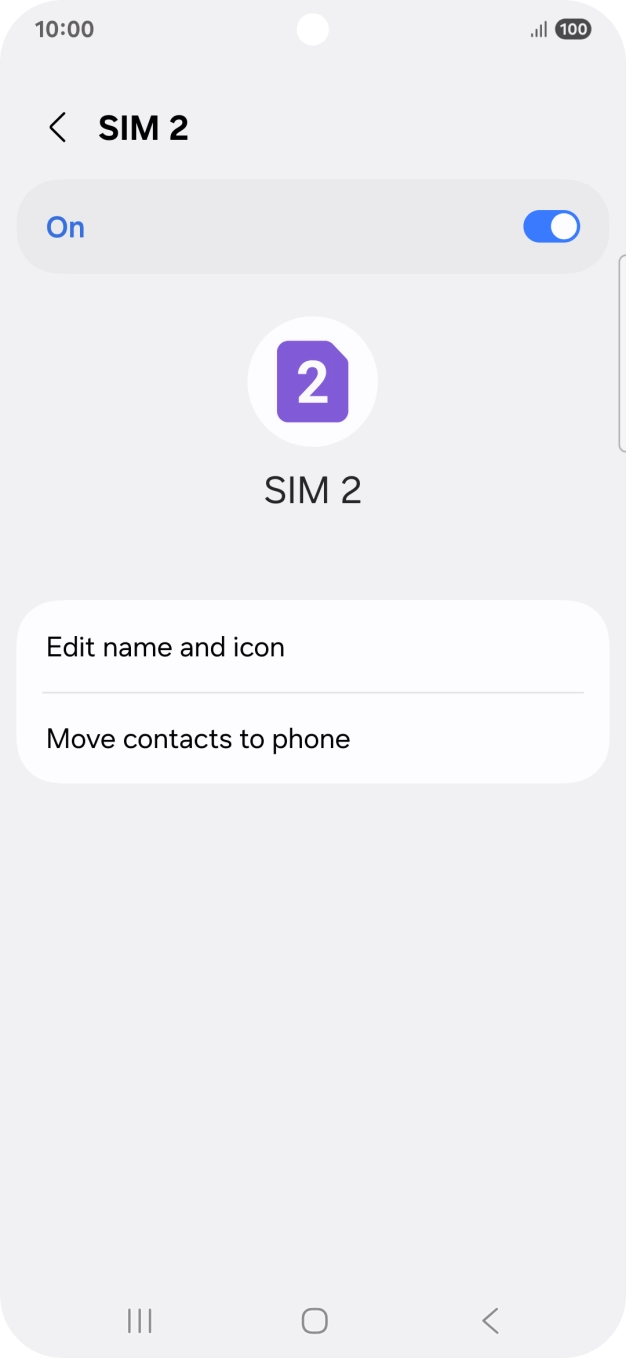Screen dimensions: 626x1358
Task: Open Edit name and icon
Action: pos(312,647)
